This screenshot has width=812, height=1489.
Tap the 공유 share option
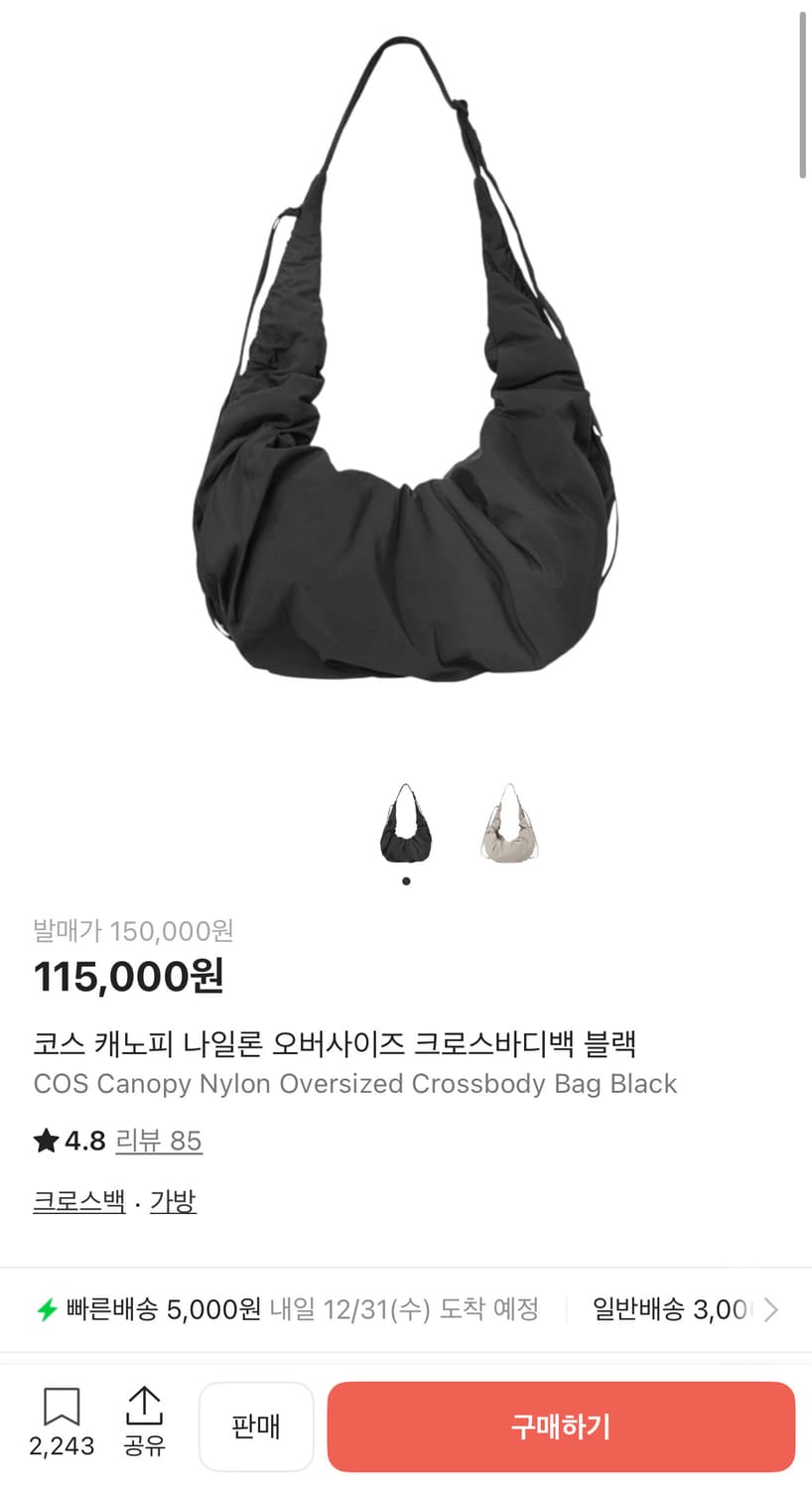point(145,1447)
